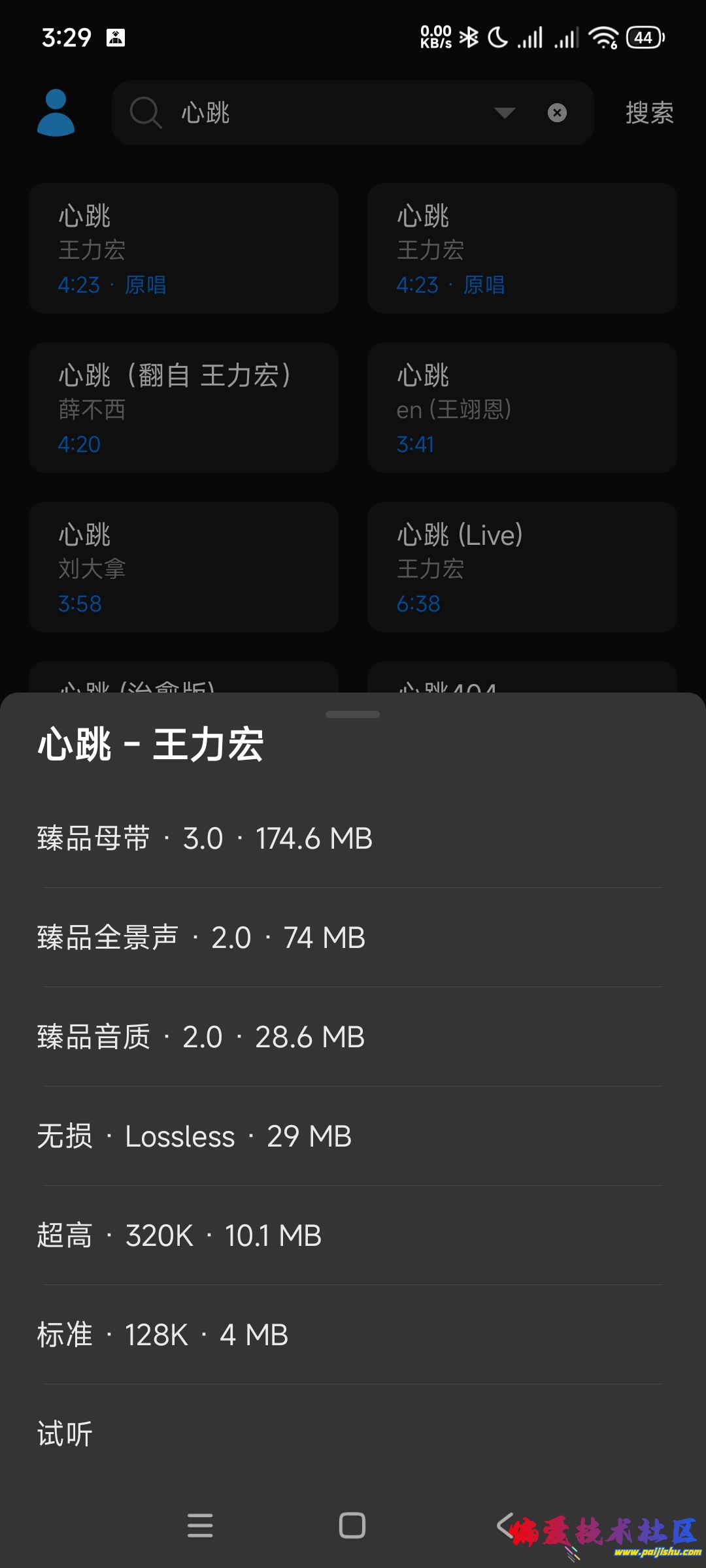Expand the search dropdown arrow
This screenshot has height=1568, width=706.
(504, 113)
